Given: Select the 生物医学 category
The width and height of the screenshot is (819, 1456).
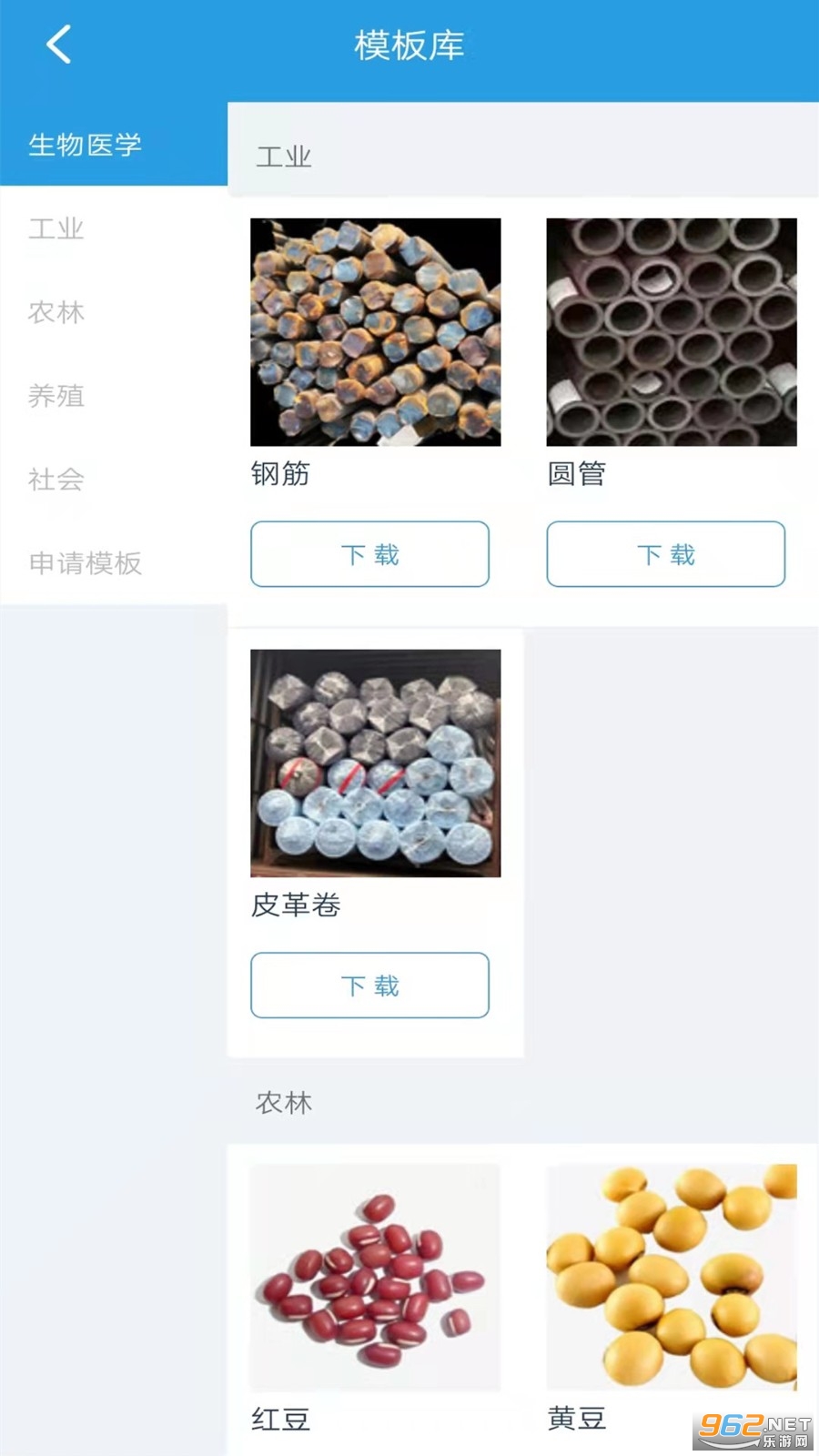Looking at the screenshot, I should pyautogui.click(x=86, y=145).
